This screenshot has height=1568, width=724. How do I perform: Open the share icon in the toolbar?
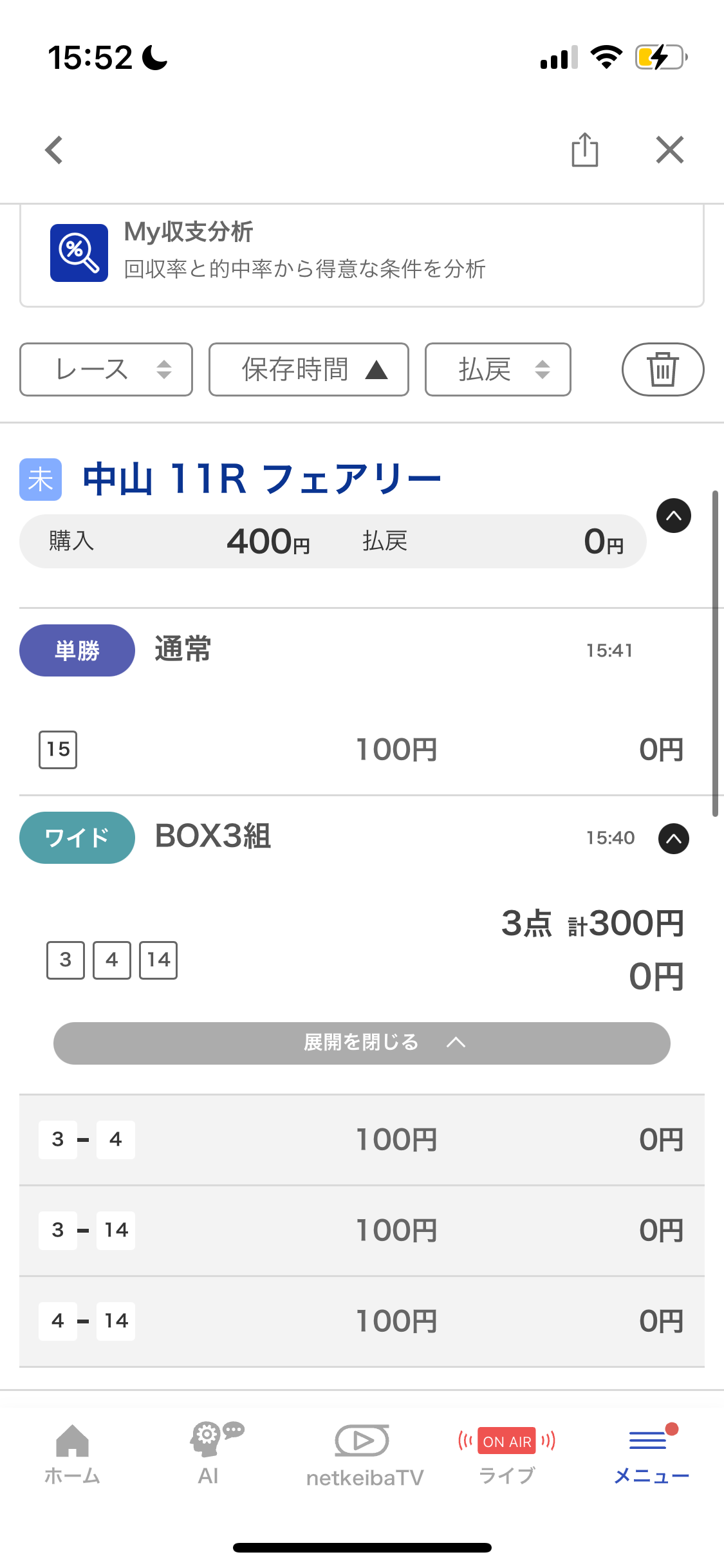click(x=584, y=150)
